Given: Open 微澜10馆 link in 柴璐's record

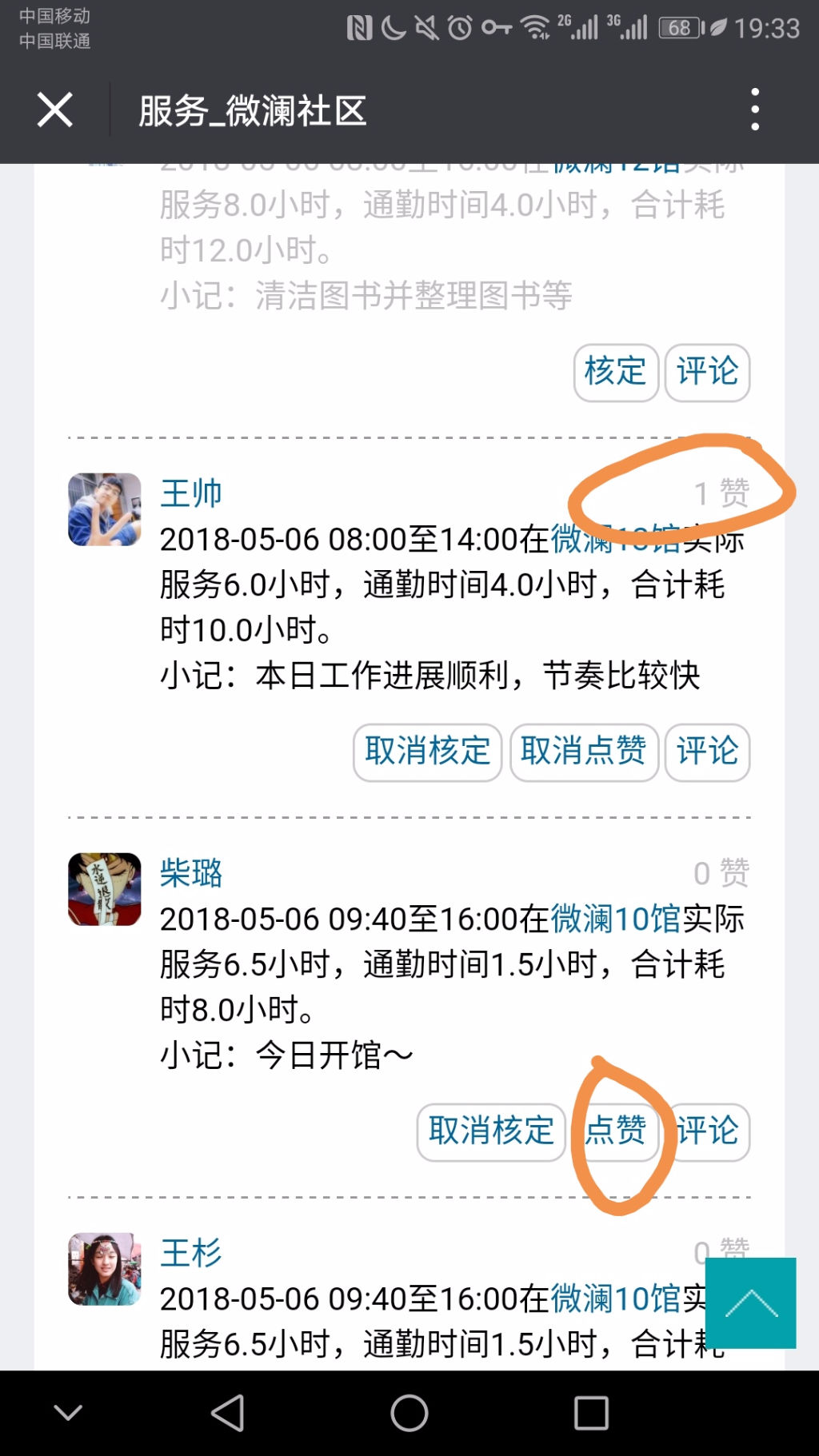Looking at the screenshot, I should pos(615,919).
